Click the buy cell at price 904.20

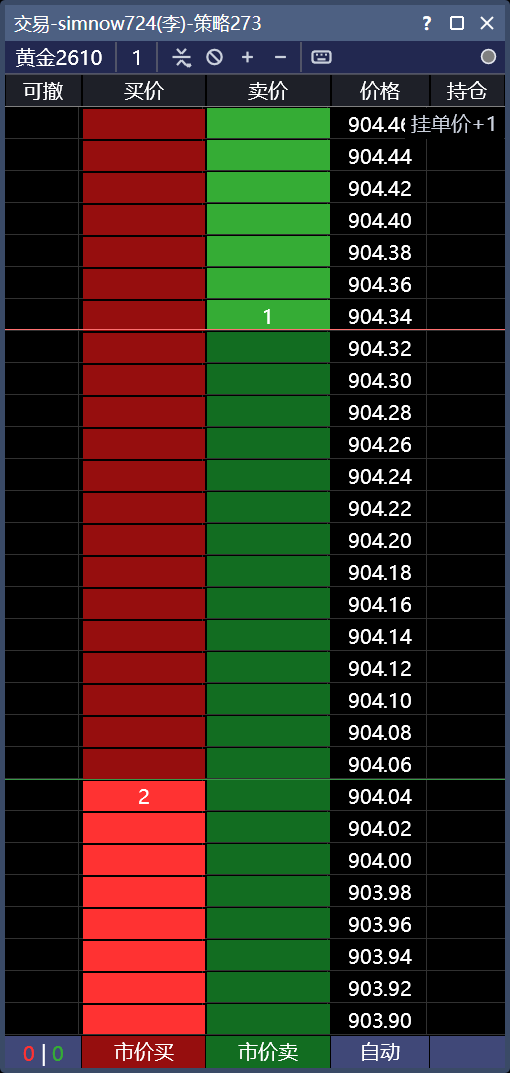coord(144,540)
